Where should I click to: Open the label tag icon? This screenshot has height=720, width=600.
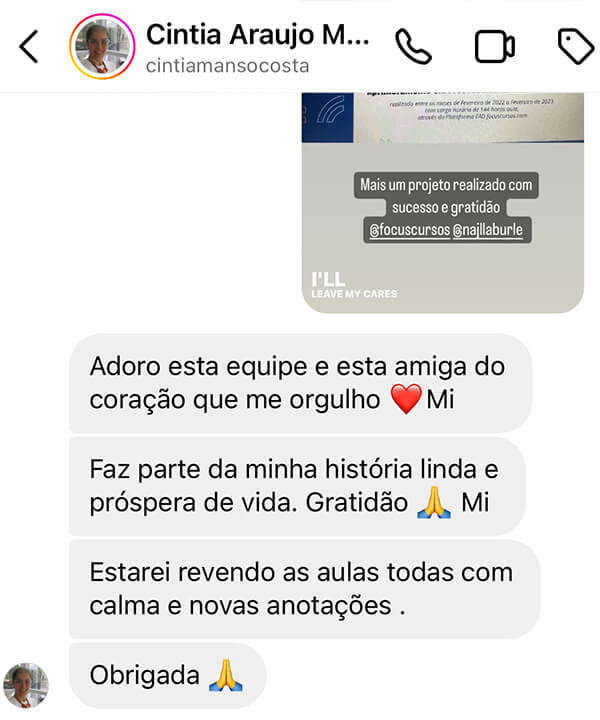575,46
